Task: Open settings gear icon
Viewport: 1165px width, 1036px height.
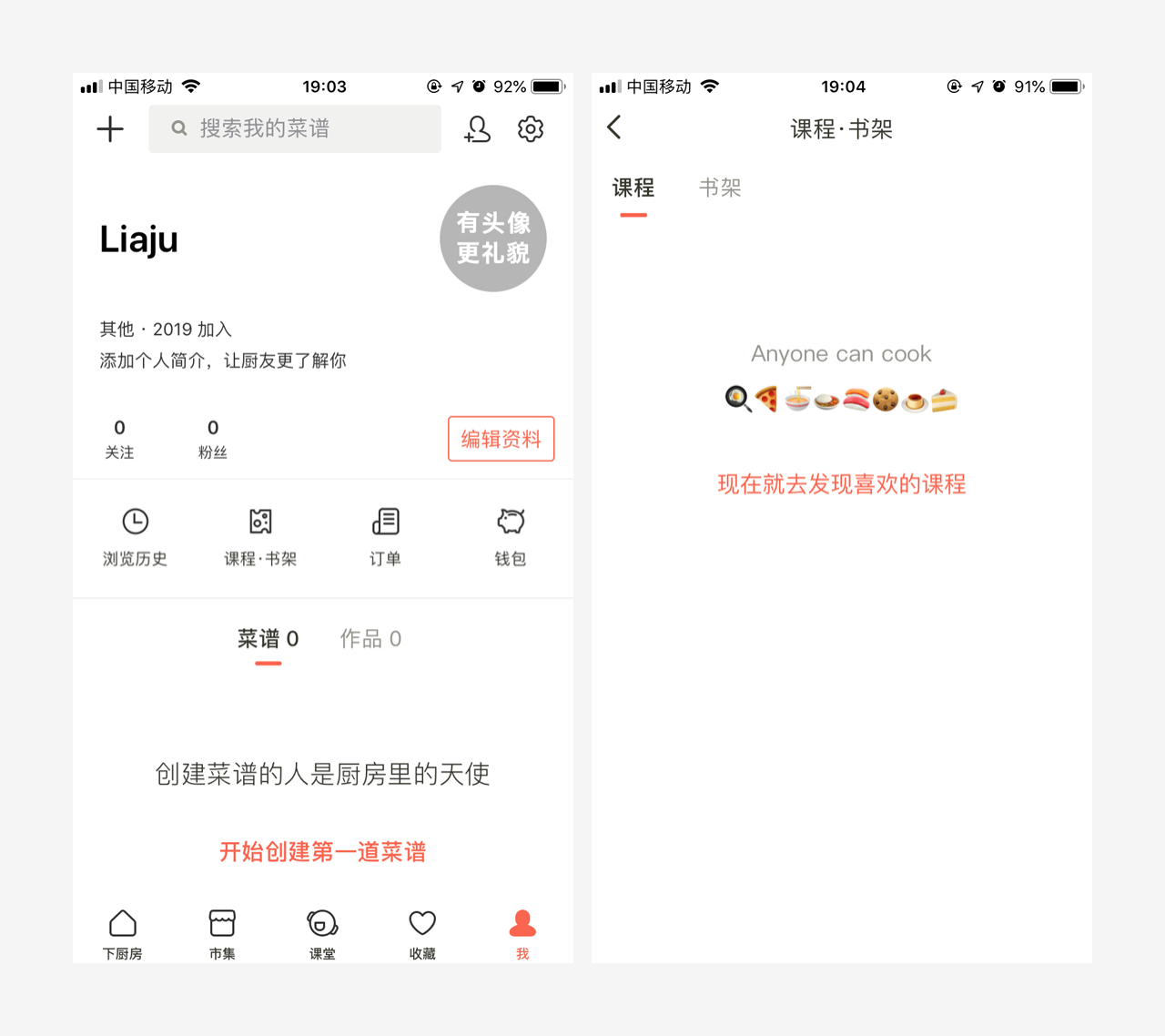Action: tap(531, 129)
